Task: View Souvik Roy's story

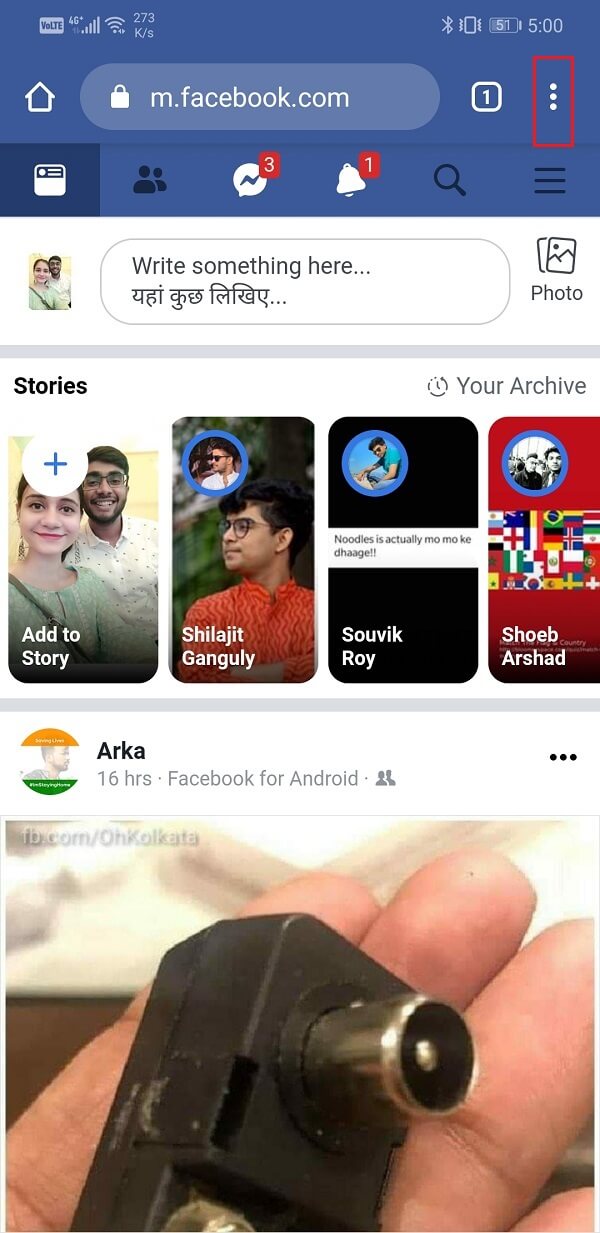Action: [403, 550]
